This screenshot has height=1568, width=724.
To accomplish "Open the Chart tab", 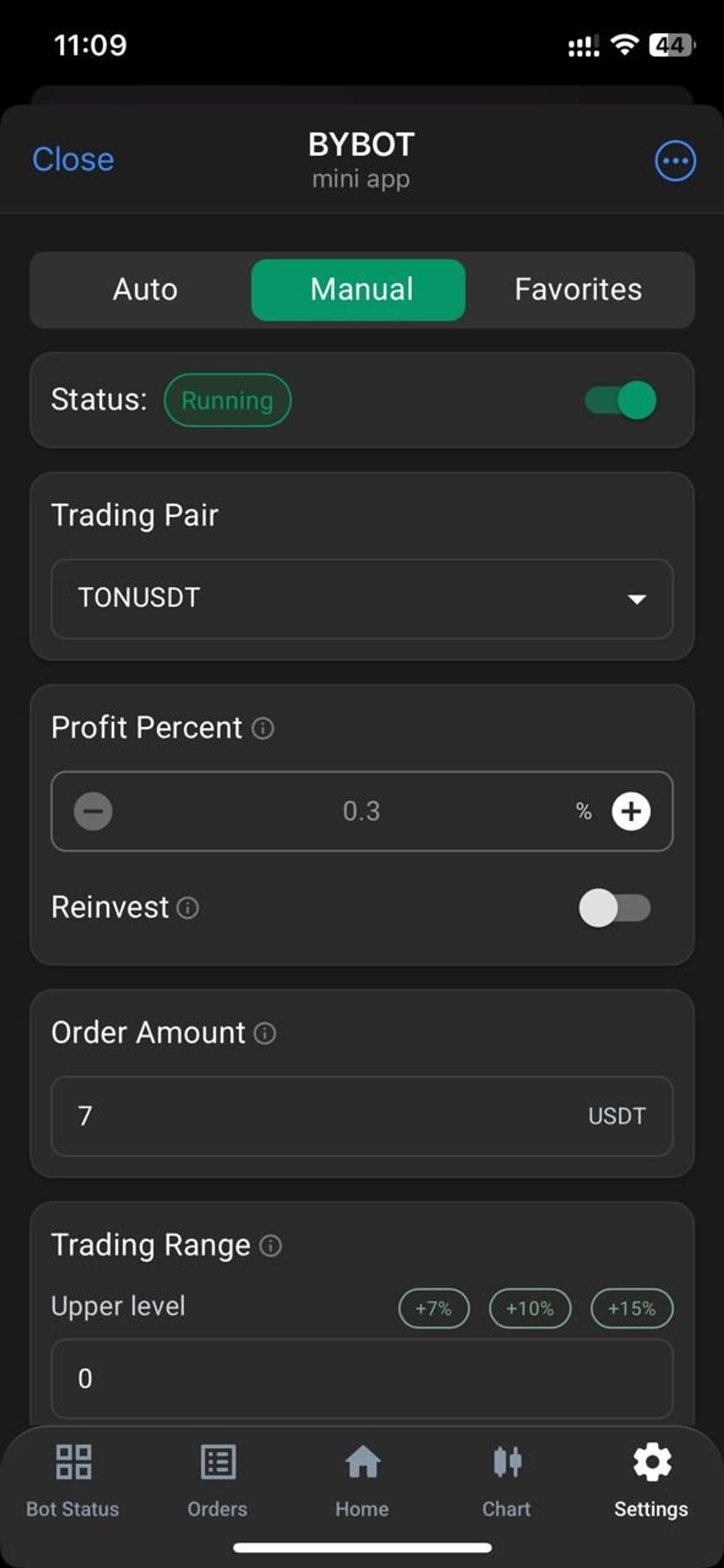I will point(507,1480).
